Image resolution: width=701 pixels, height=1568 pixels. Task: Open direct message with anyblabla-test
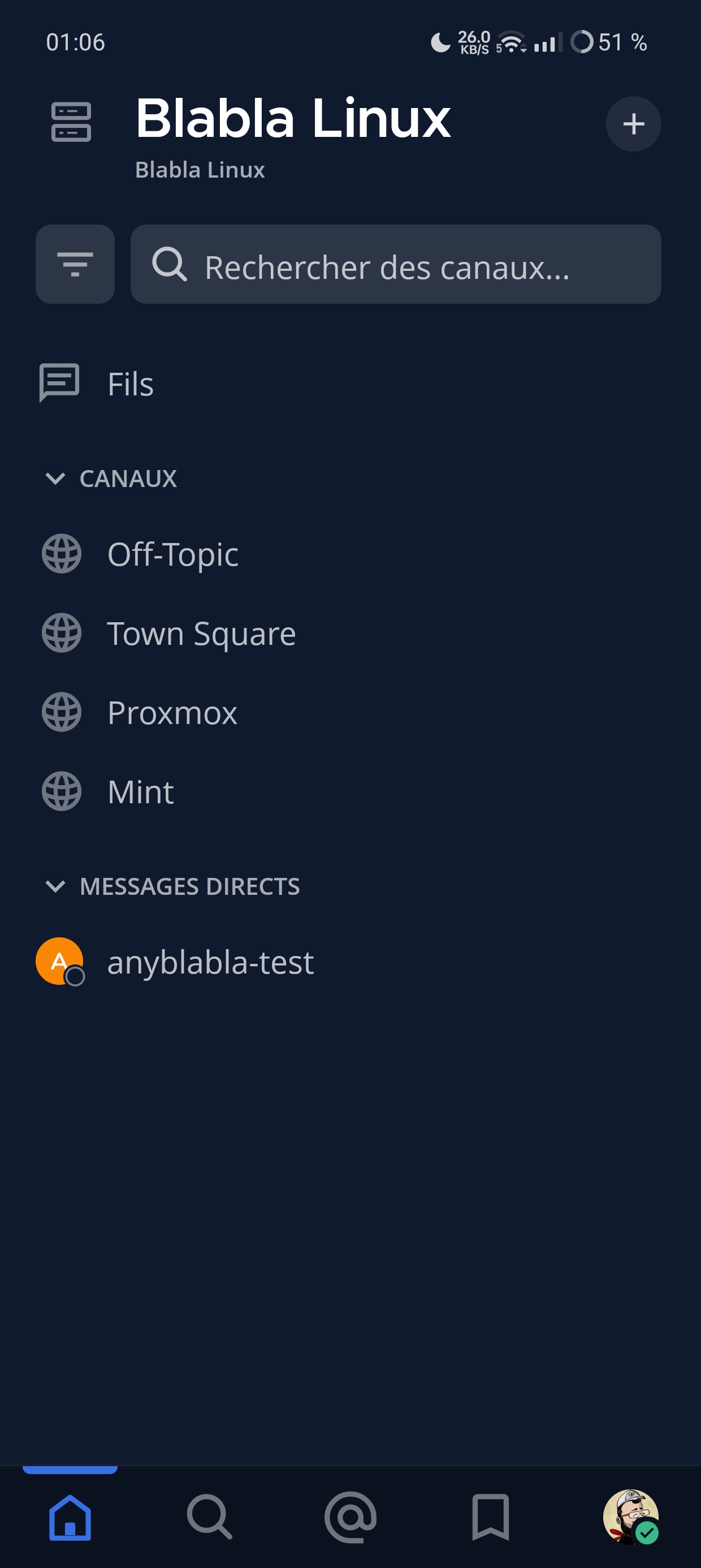350,962
